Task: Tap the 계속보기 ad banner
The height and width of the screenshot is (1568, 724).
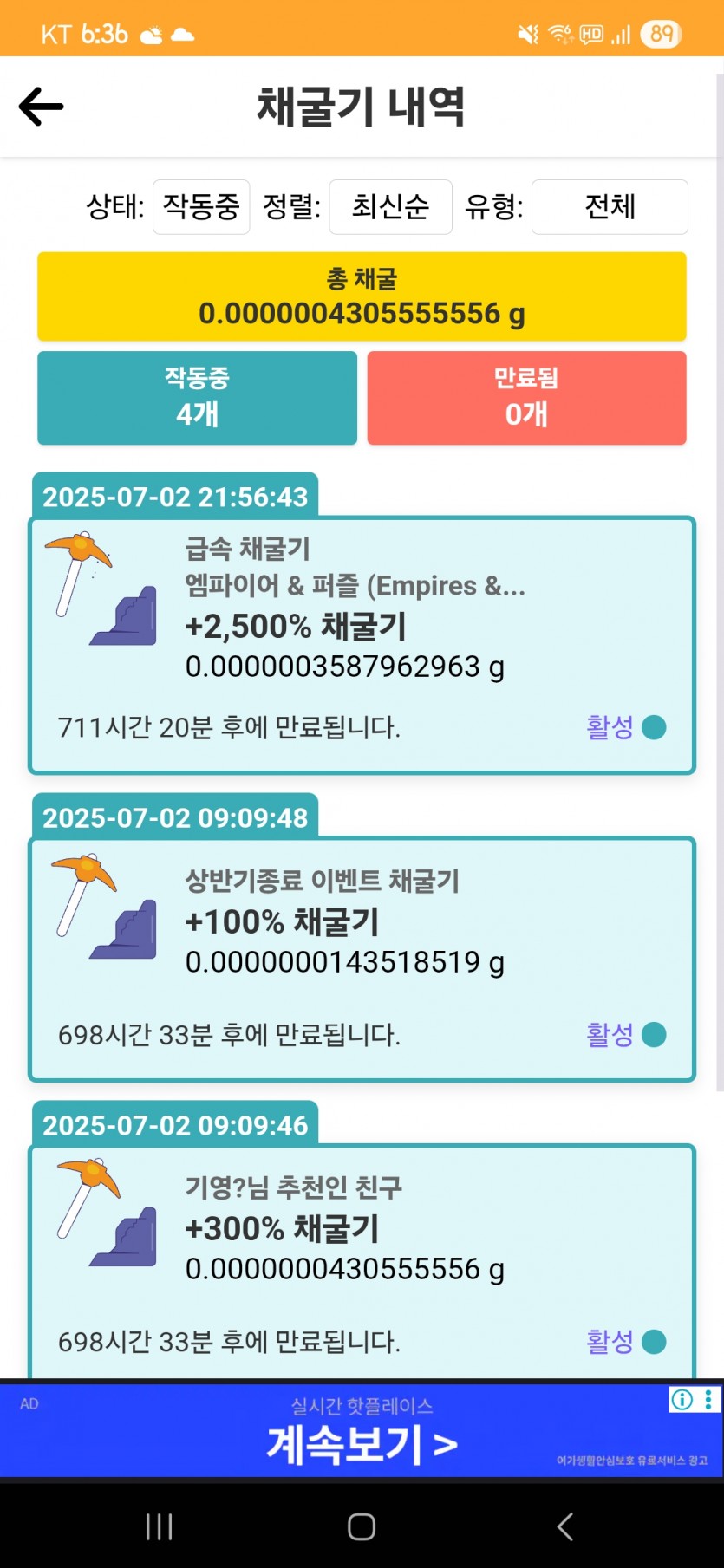Action: (362, 1430)
